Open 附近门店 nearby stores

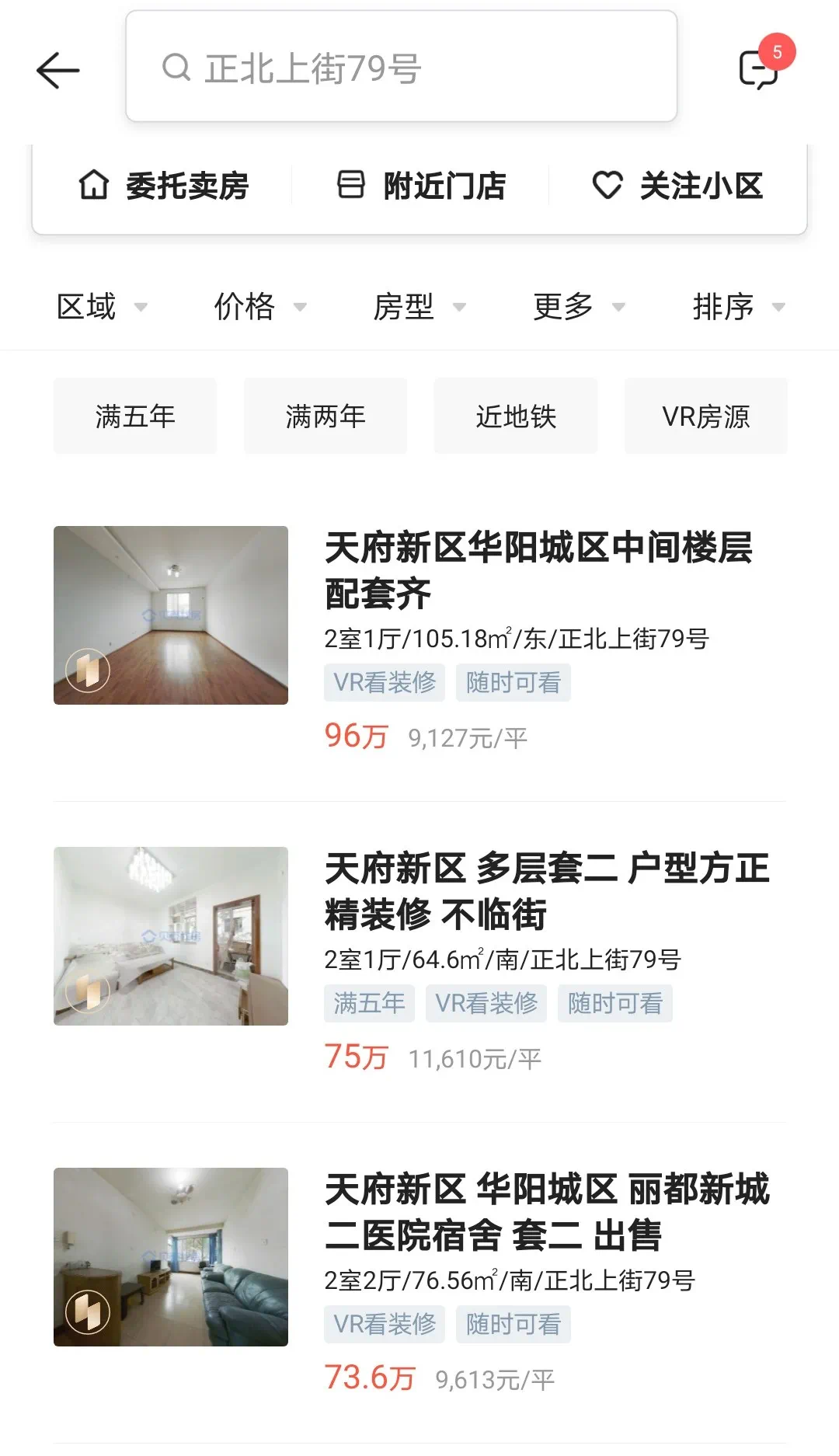tap(420, 186)
